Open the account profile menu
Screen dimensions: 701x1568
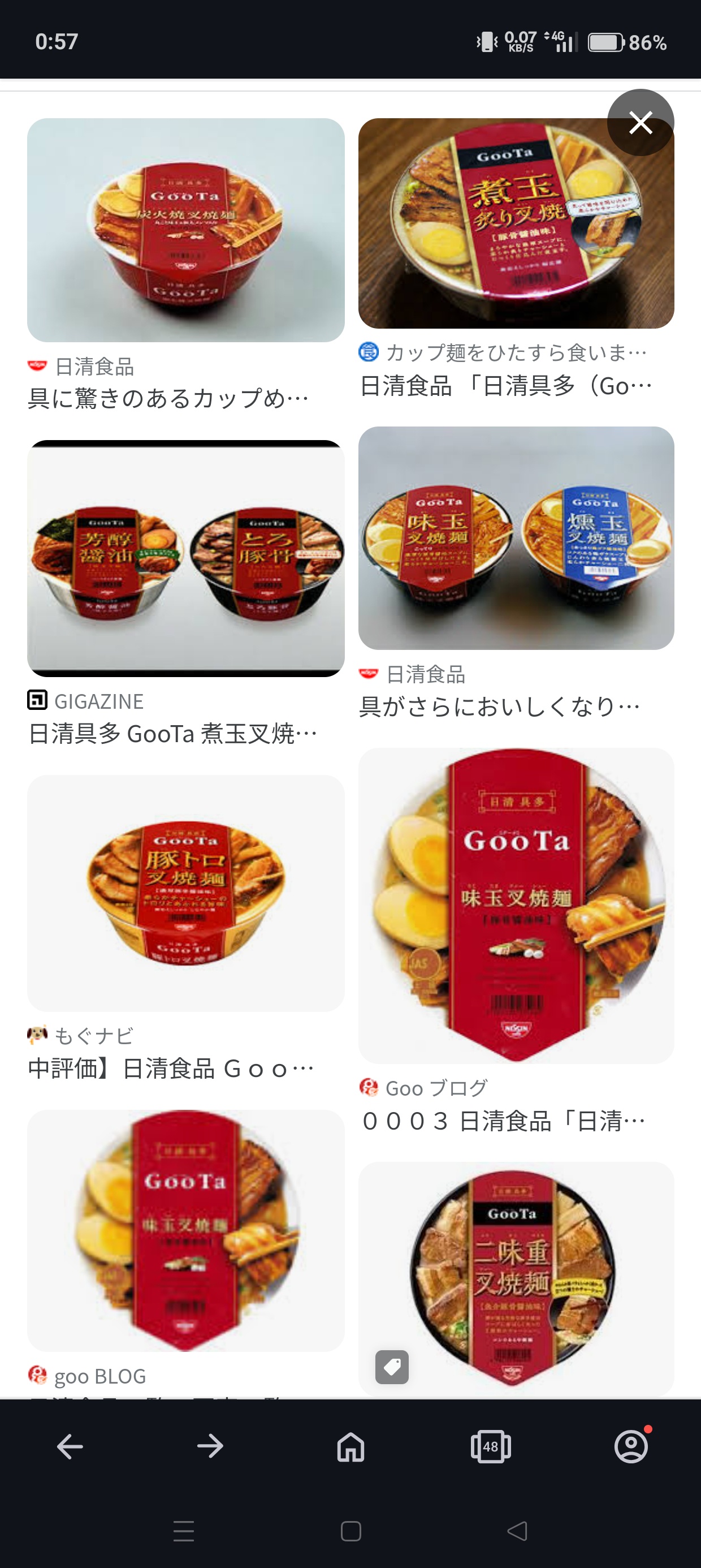coord(631,1446)
